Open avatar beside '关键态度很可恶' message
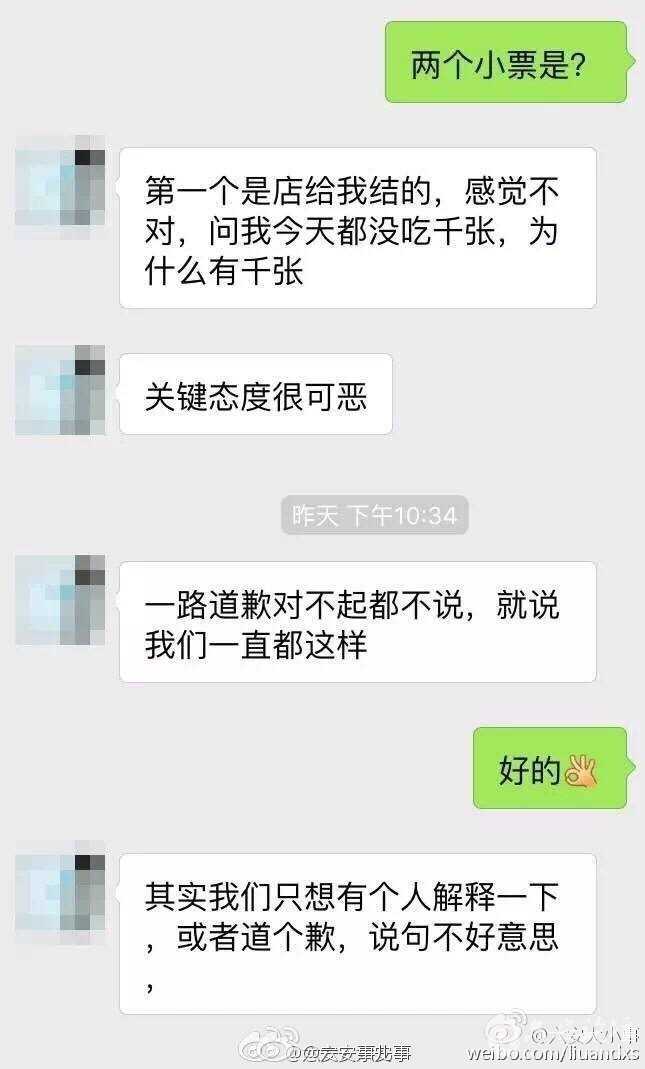Viewport: 645px width, 1069px height. pyautogui.click(x=60, y=390)
